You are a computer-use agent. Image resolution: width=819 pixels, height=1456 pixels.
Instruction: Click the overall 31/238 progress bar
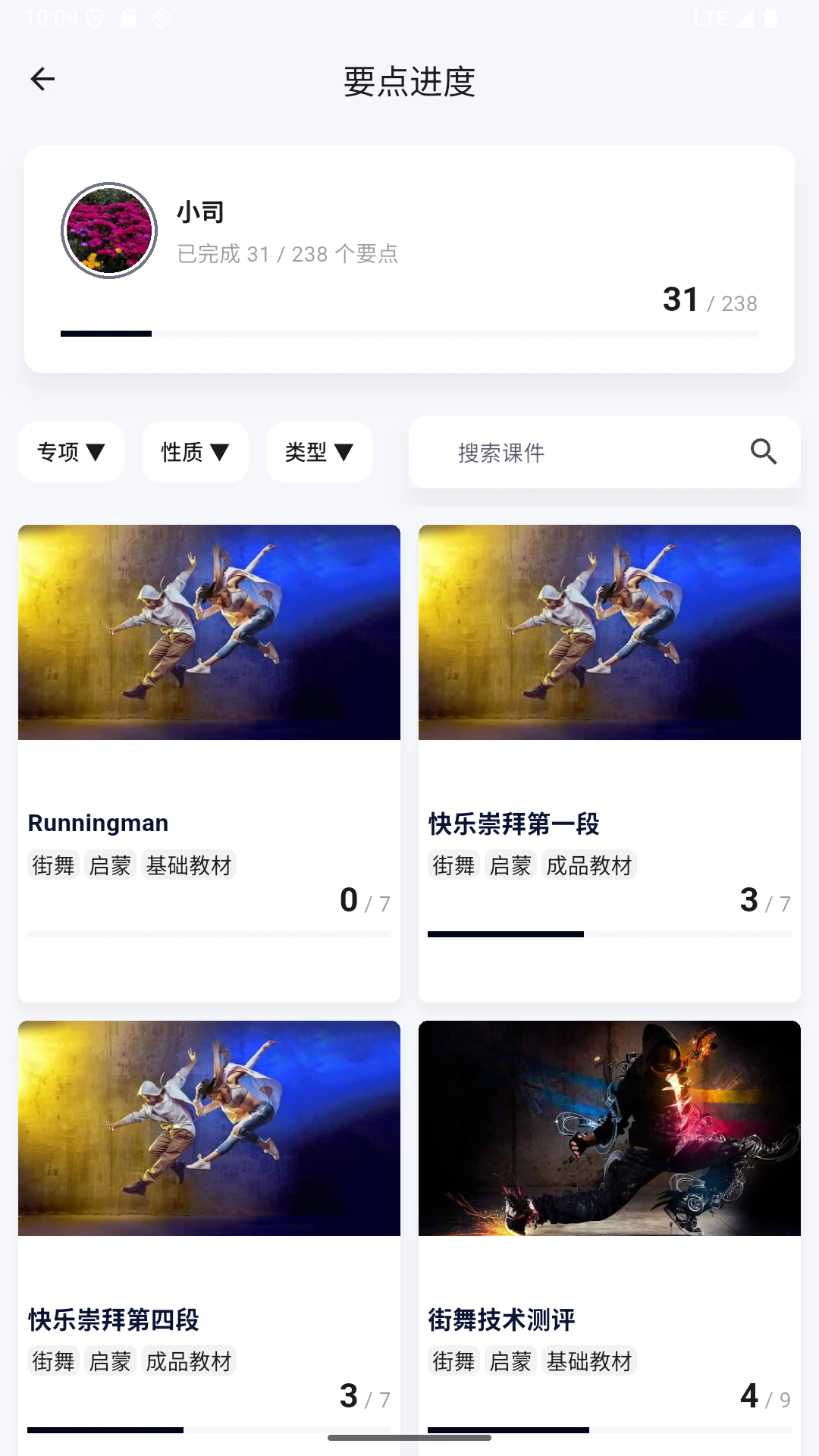tap(409, 332)
